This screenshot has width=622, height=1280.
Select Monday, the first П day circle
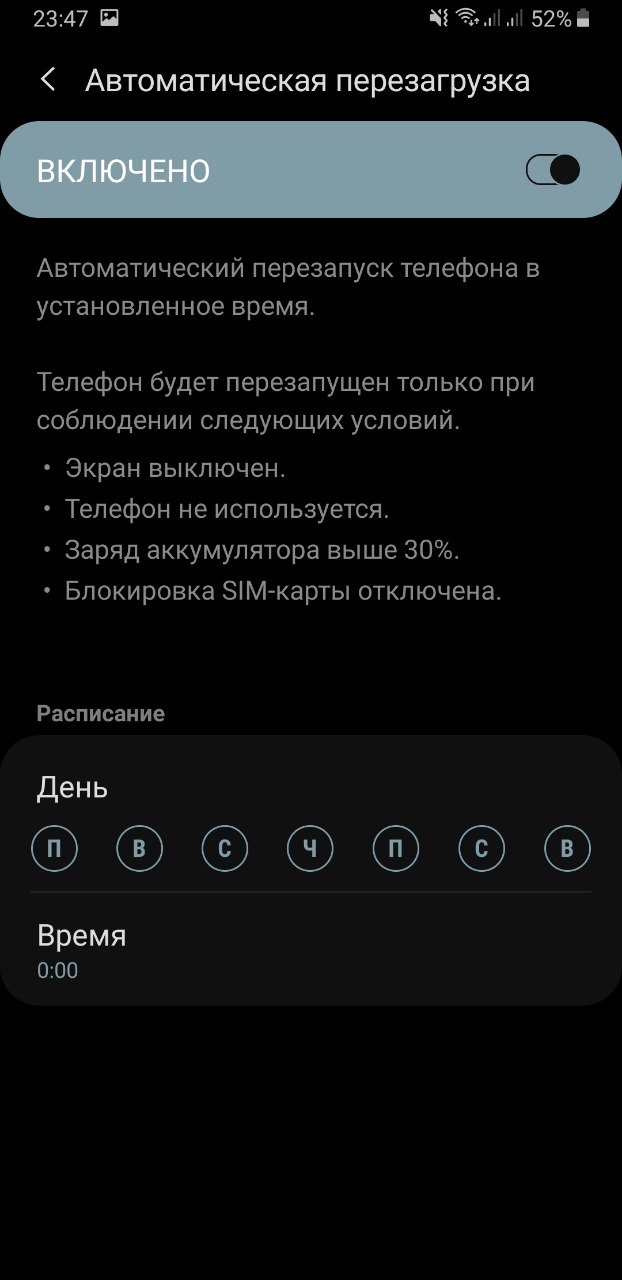click(x=54, y=850)
